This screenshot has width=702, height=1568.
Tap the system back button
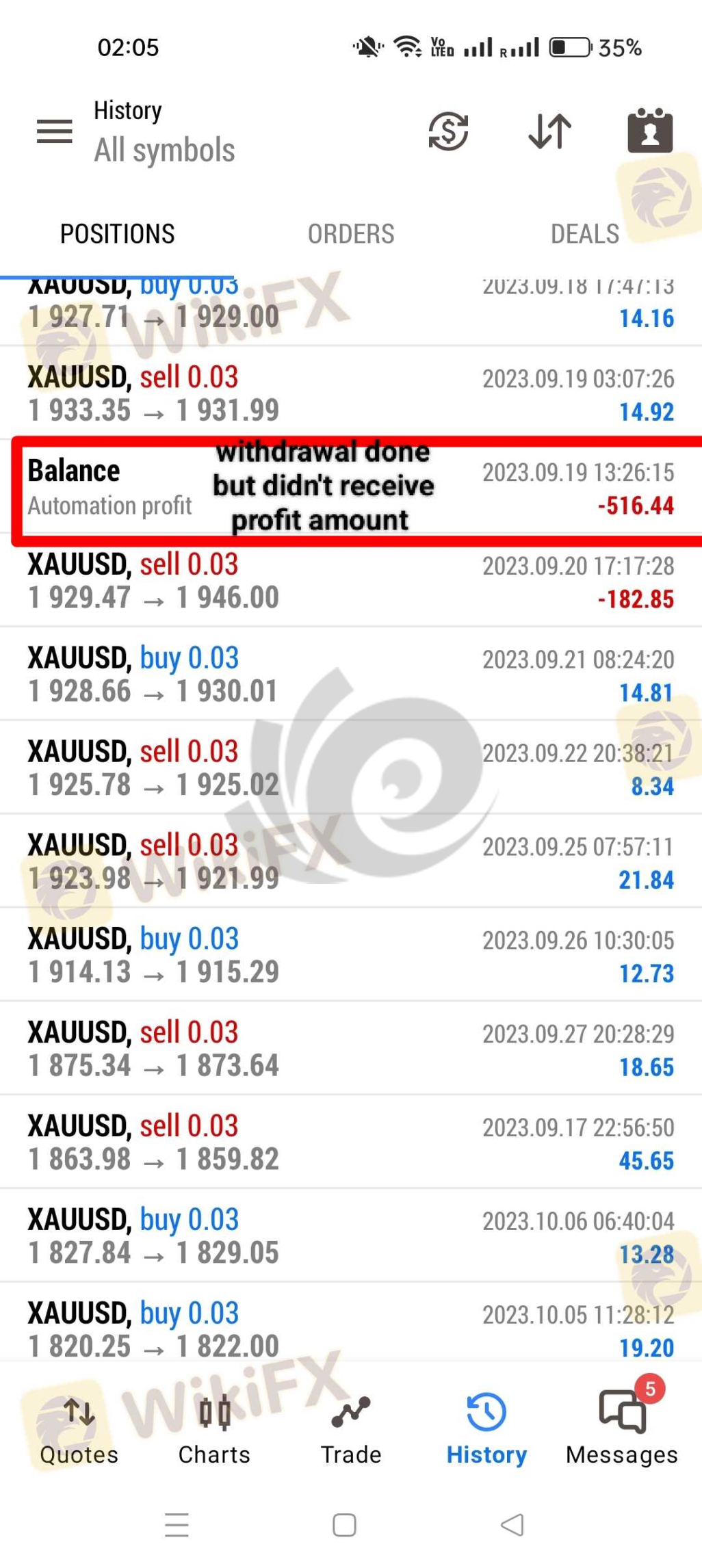[512, 1525]
